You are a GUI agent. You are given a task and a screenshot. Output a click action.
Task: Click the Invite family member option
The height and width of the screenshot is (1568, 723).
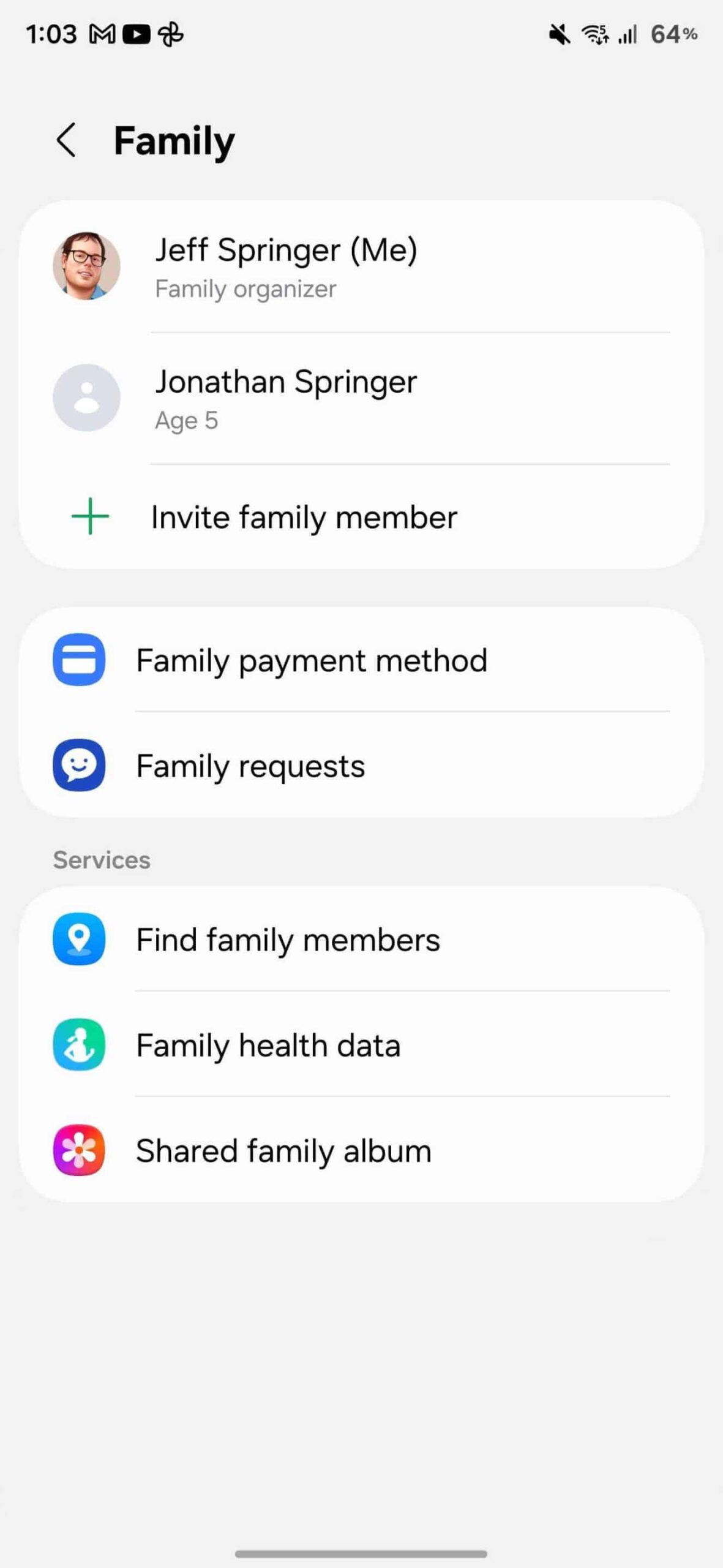304,516
